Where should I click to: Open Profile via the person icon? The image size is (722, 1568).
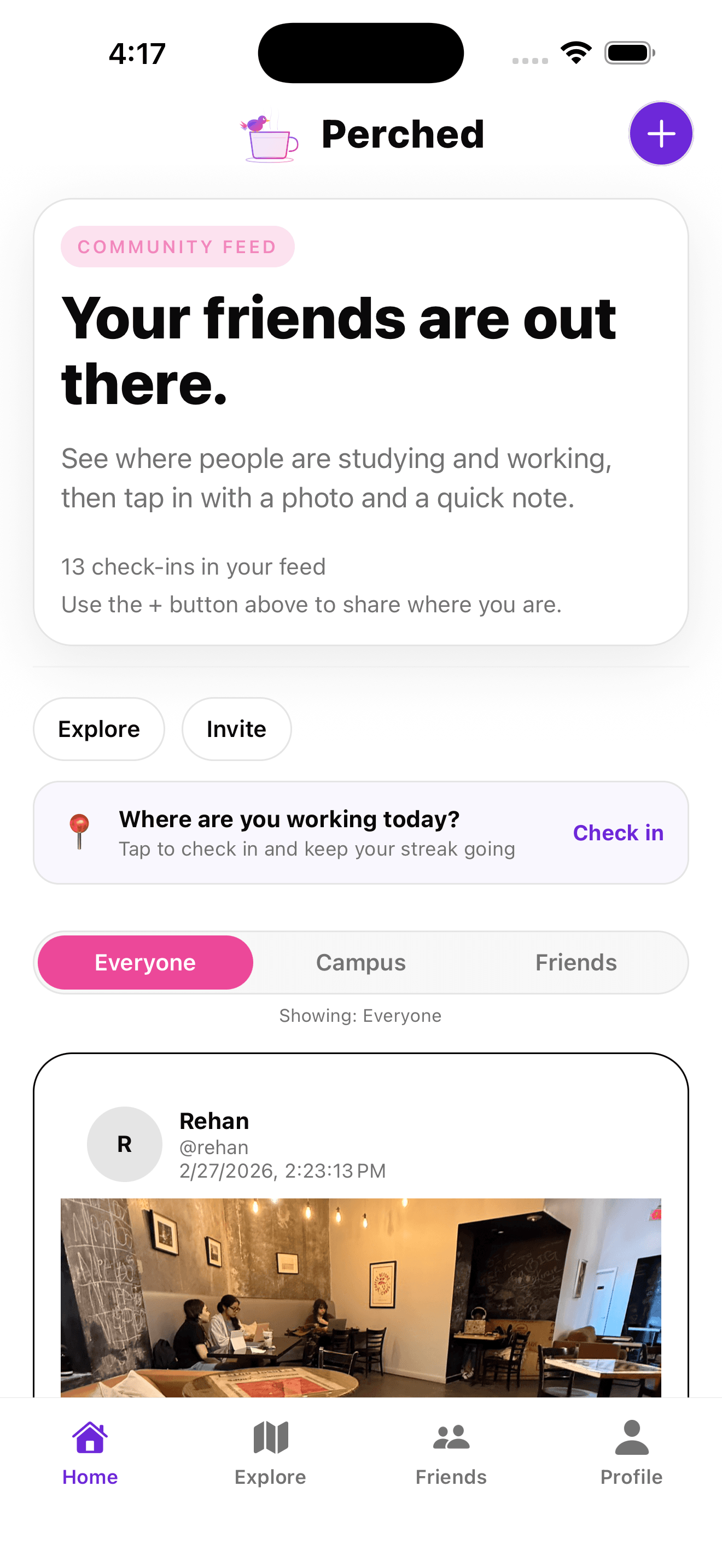point(631,1437)
